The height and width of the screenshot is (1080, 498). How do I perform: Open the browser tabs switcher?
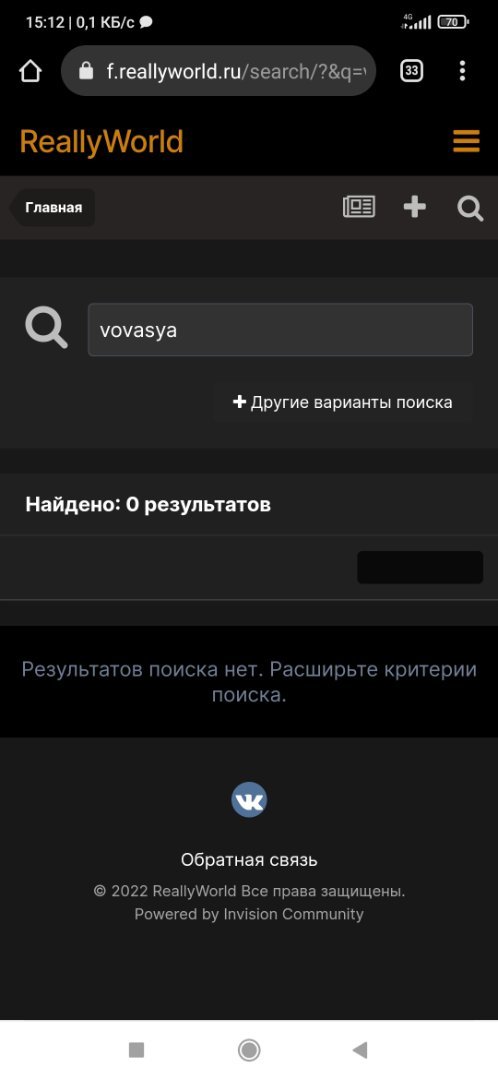pos(411,70)
